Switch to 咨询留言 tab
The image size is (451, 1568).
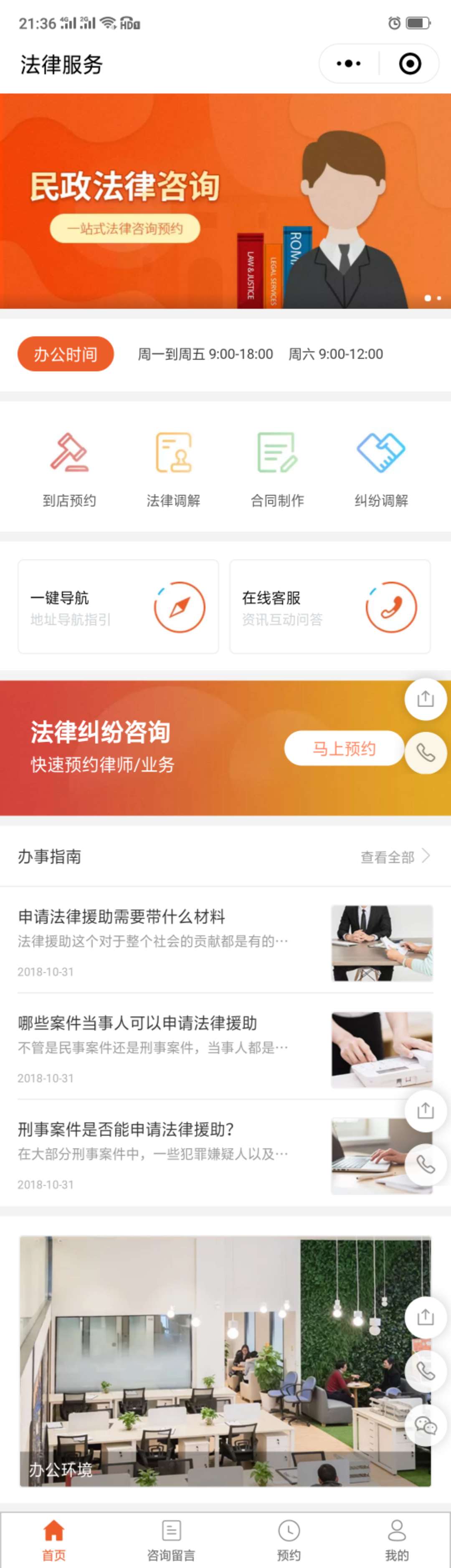point(171,1540)
